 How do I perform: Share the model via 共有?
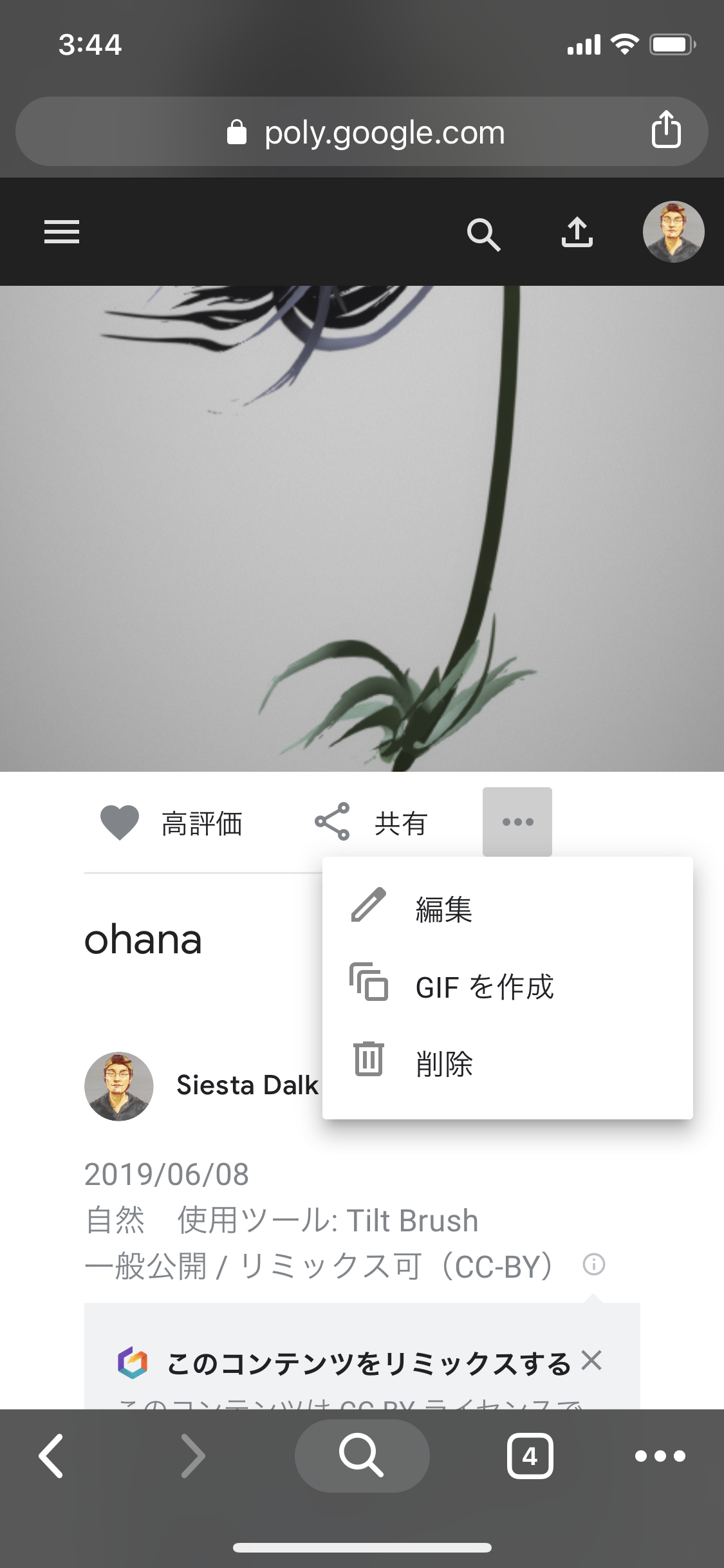(x=371, y=823)
